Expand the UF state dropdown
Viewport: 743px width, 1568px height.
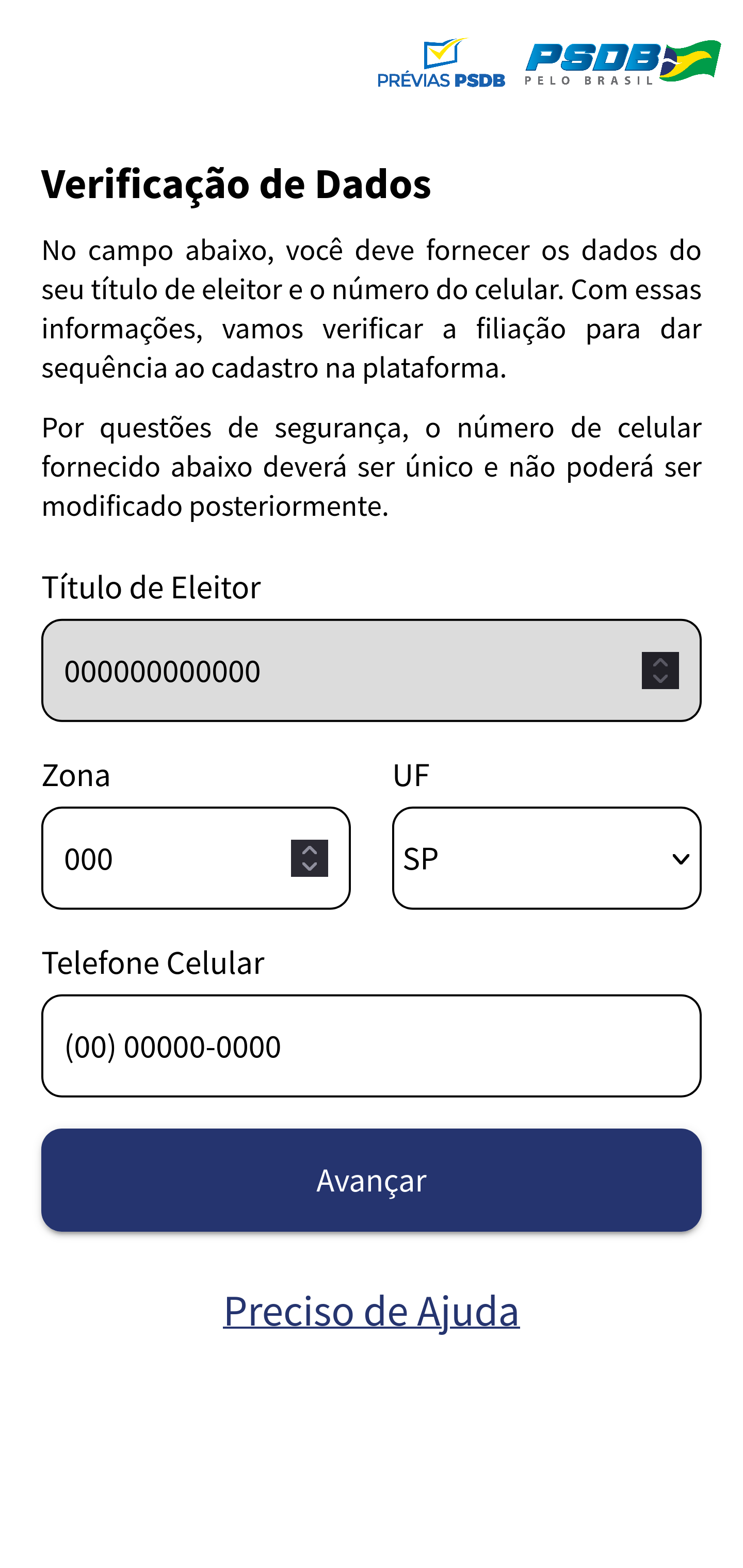pyautogui.click(x=546, y=858)
